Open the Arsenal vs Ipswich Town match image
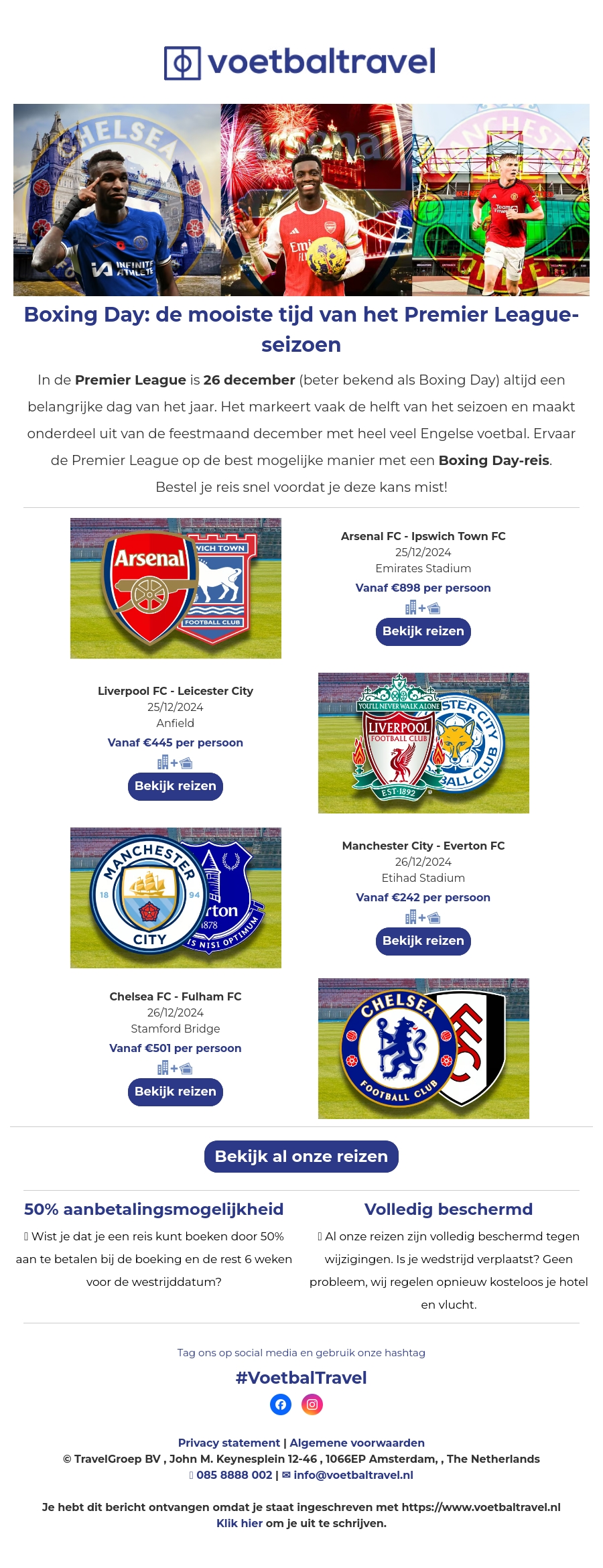The image size is (603, 1568). (176, 588)
